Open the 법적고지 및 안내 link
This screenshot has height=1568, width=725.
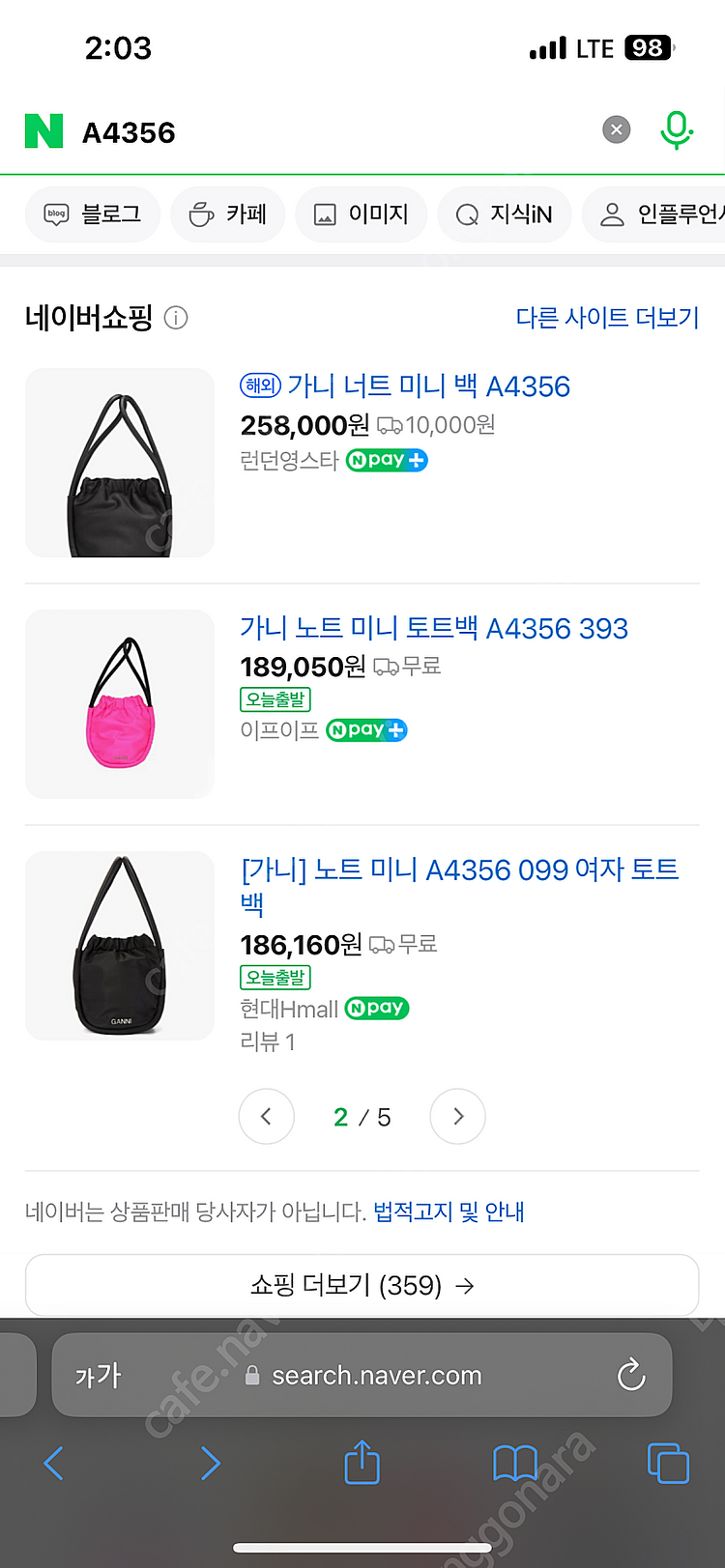click(449, 1212)
